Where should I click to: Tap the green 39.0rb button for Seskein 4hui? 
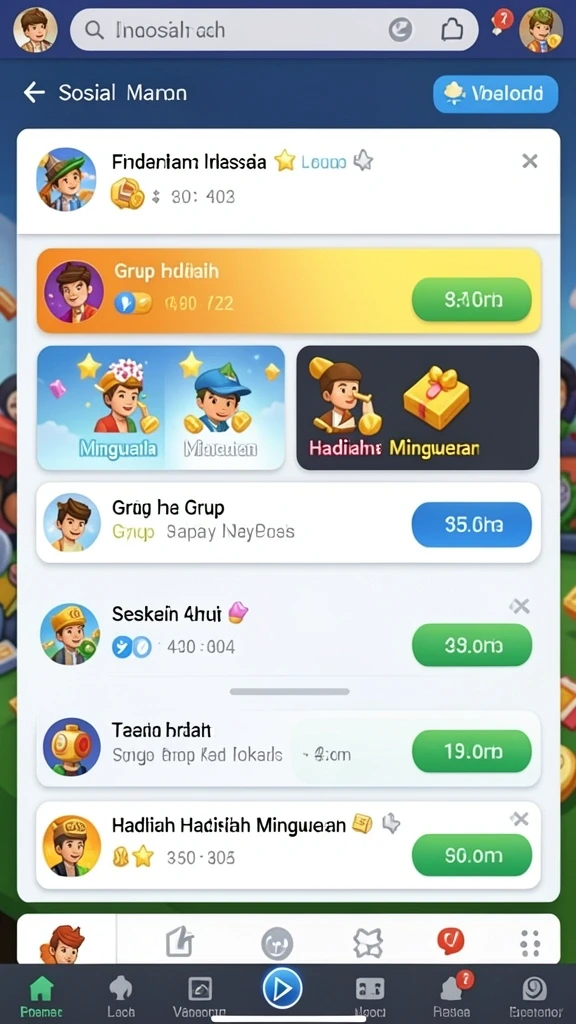[472, 645]
